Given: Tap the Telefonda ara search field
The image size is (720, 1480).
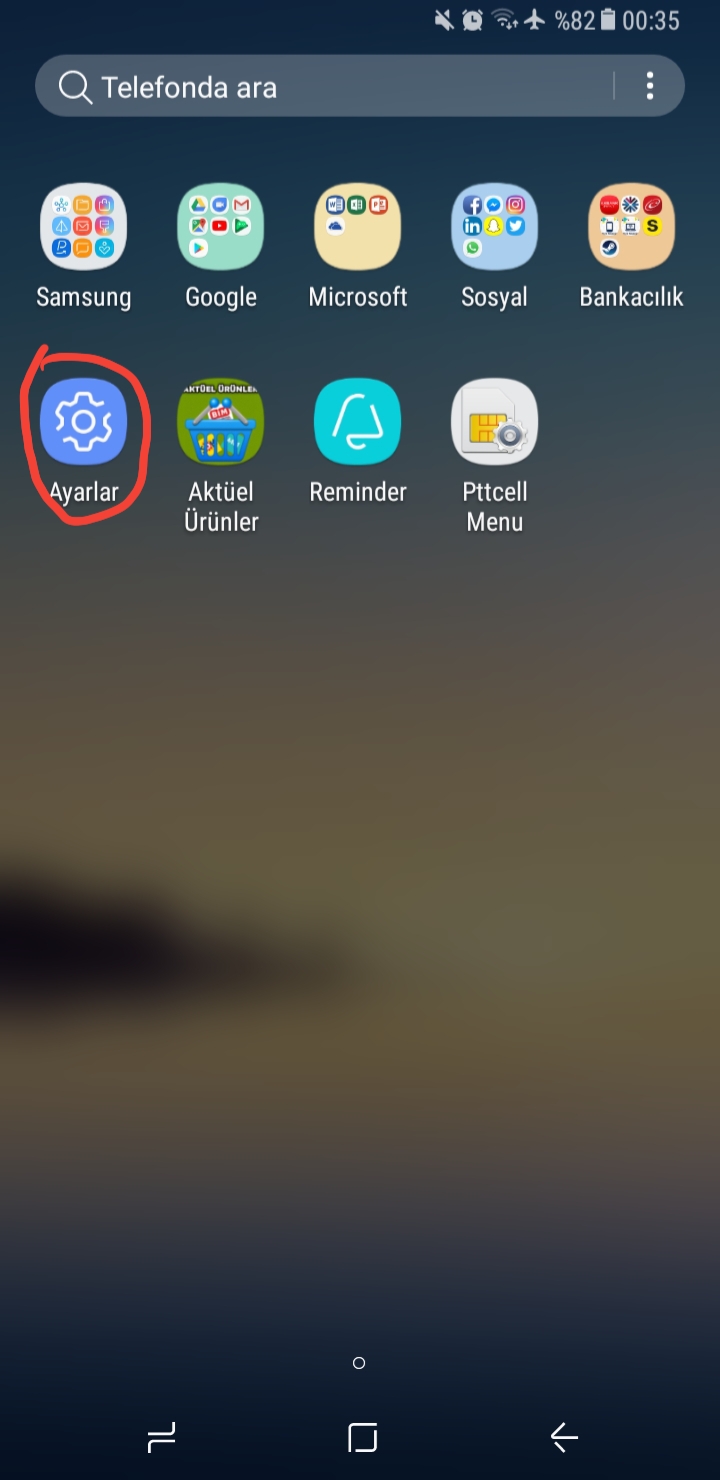Looking at the screenshot, I should tap(320, 87).
